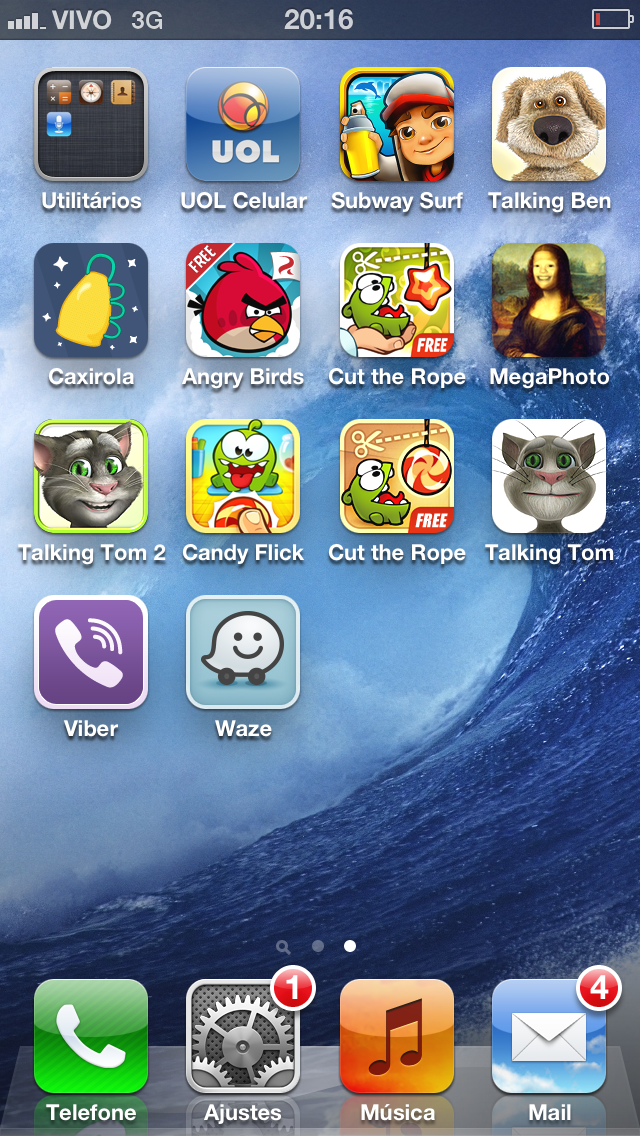The width and height of the screenshot is (640, 1136).
Task: Launch the UOL Celular app
Action: (x=243, y=124)
